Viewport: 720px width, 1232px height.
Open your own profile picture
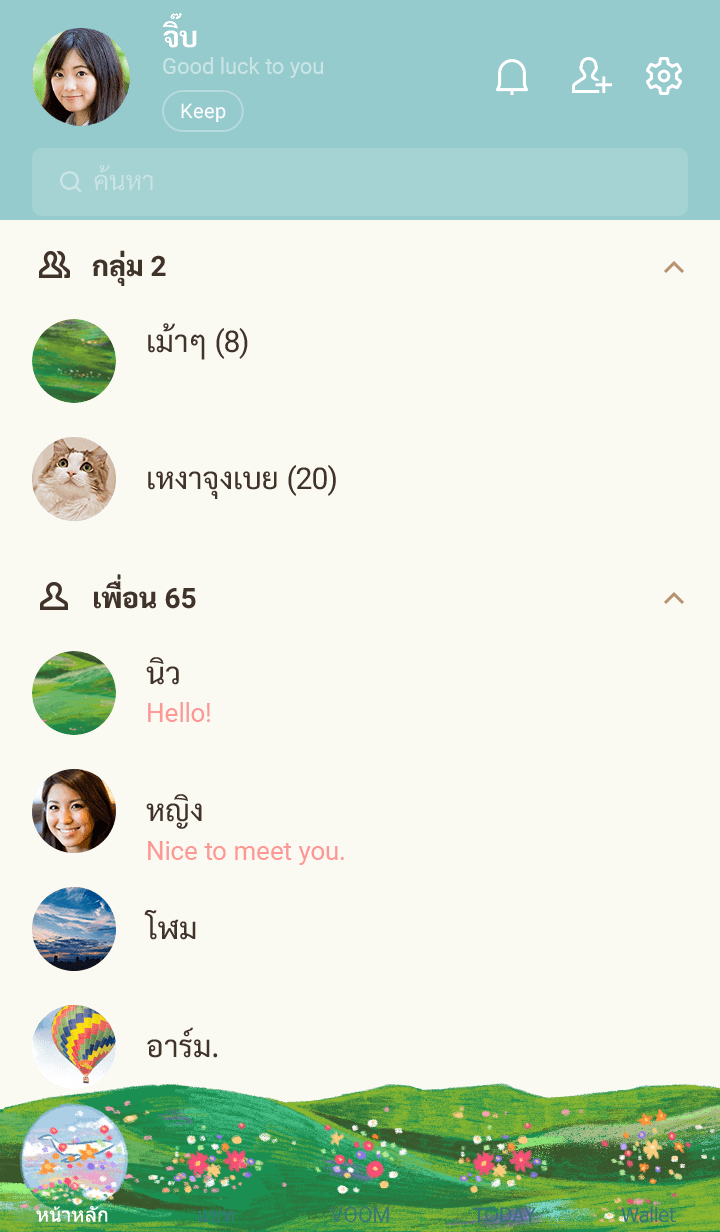click(81, 77)
